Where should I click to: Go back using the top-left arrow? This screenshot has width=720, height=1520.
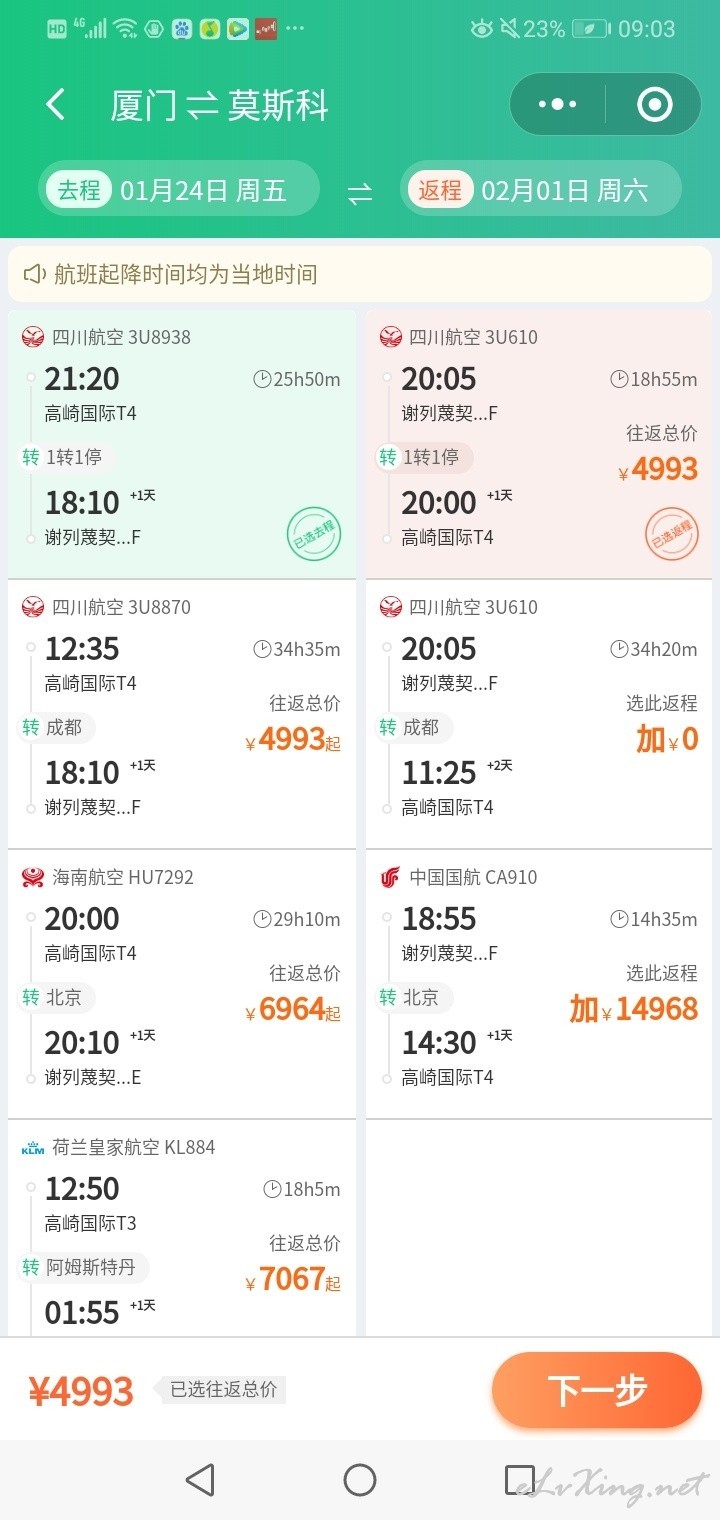click(56, 104)
